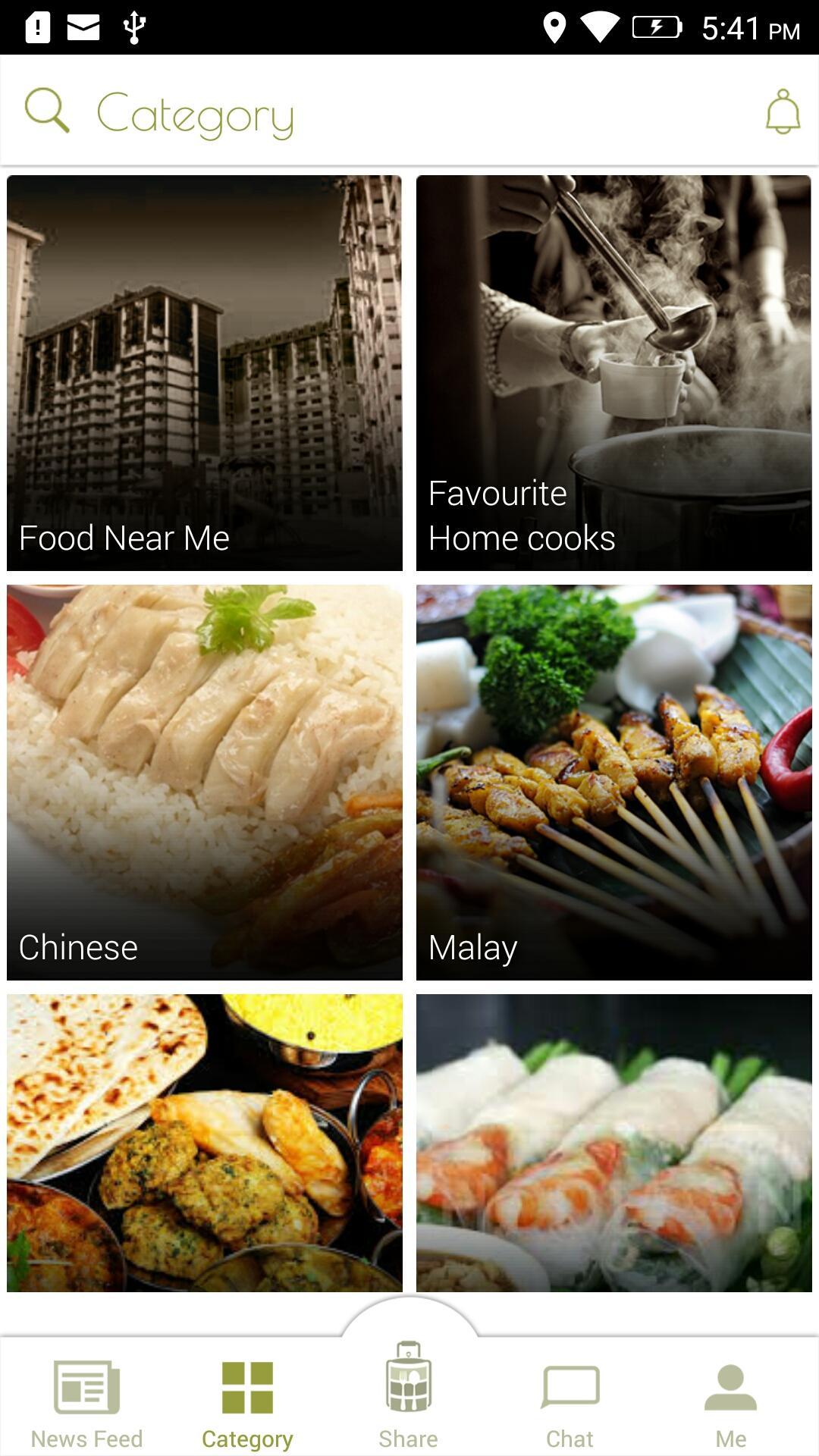Browse Favourite Home cooks
Viewport: 819px width, 1456px height.
[x=614, y=373]
